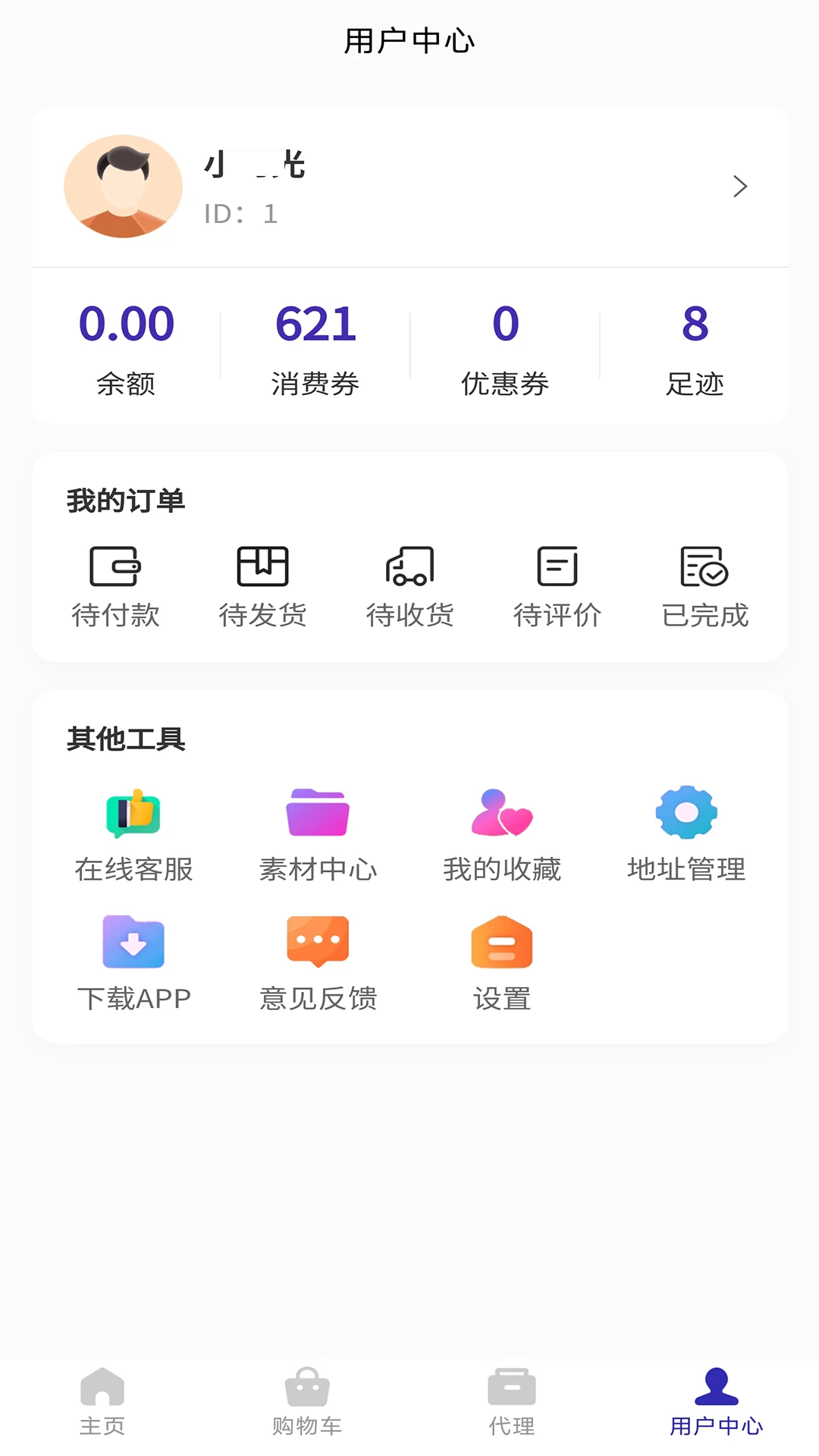The image size is (819, 1456).
Task: Go to 地址管理
Action: pos(686,834)
